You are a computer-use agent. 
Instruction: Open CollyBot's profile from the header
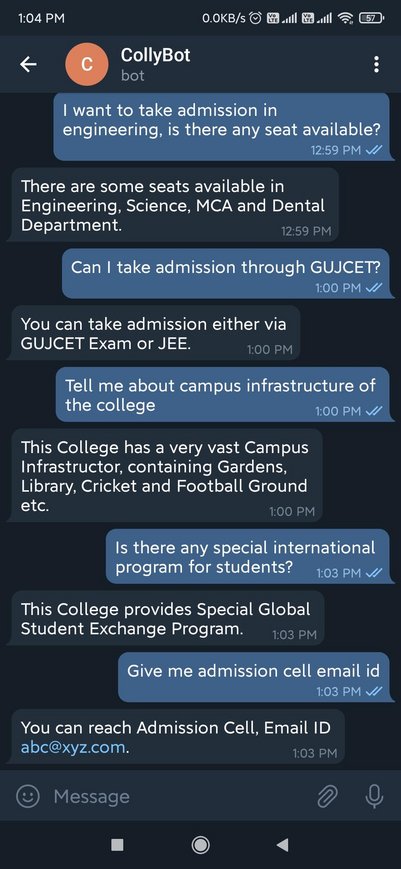156,64
